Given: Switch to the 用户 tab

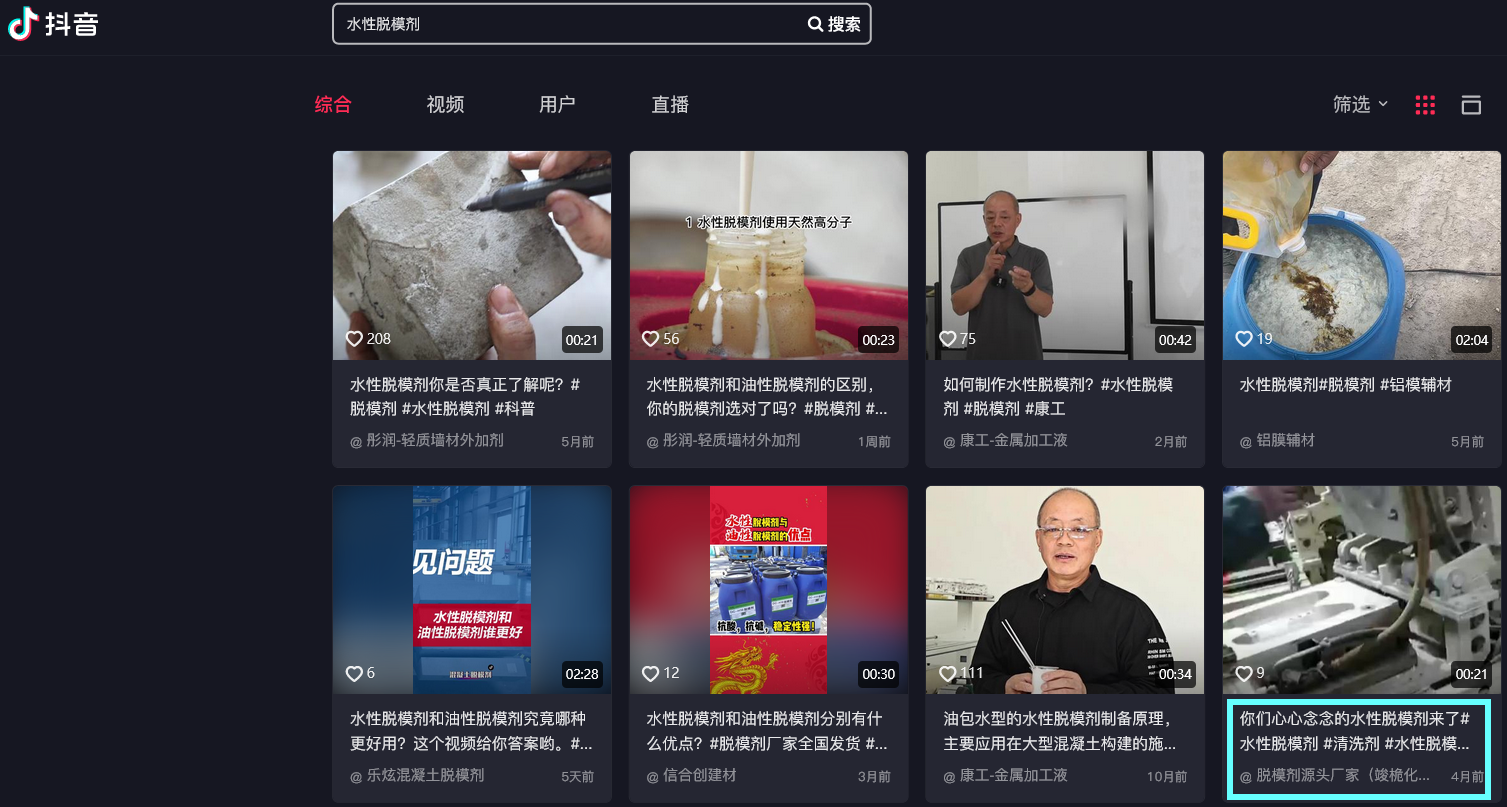Looking at the screenshot, I should tap(557, 104).
